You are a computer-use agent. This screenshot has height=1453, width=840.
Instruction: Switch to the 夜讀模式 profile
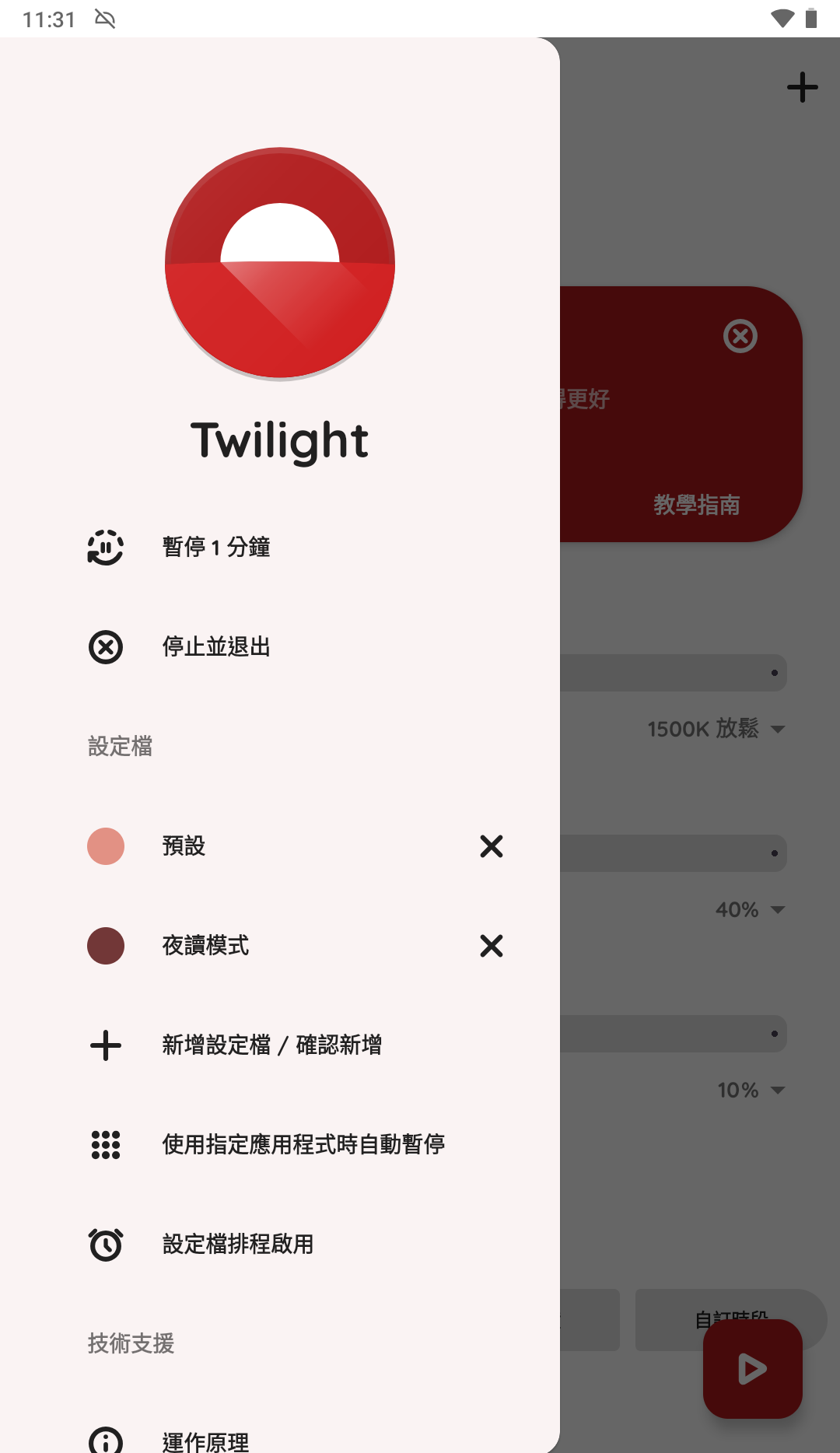[205, 946]
